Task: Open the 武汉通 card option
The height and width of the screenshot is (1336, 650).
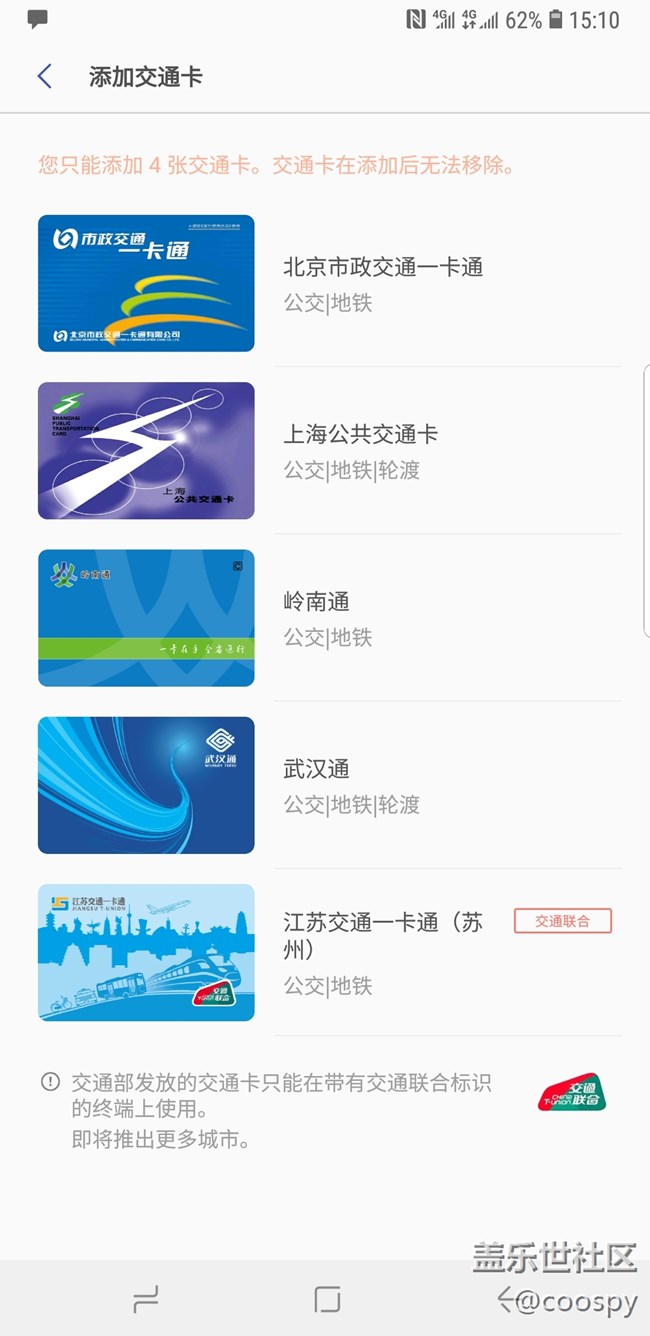Action: click(325, 785)
